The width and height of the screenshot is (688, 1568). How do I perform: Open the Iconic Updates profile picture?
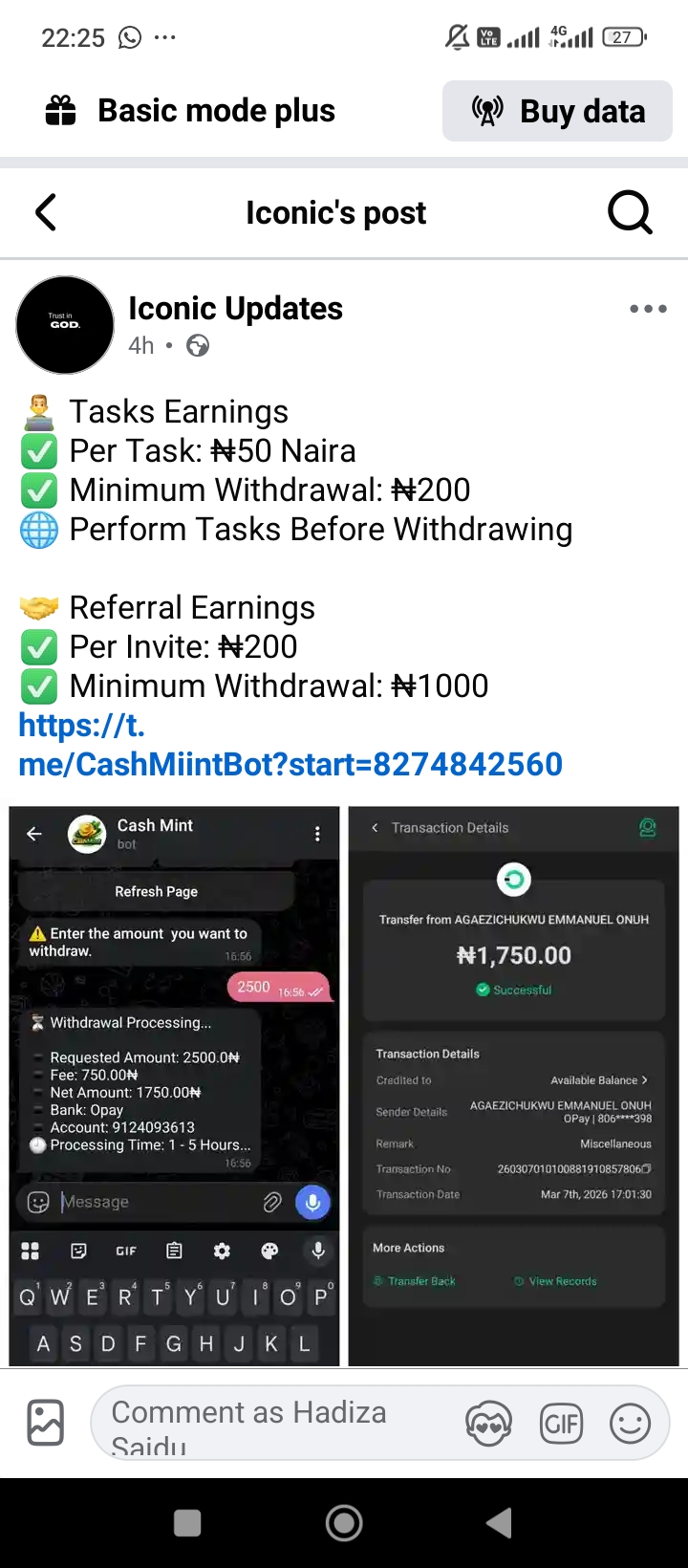[65, 325]
